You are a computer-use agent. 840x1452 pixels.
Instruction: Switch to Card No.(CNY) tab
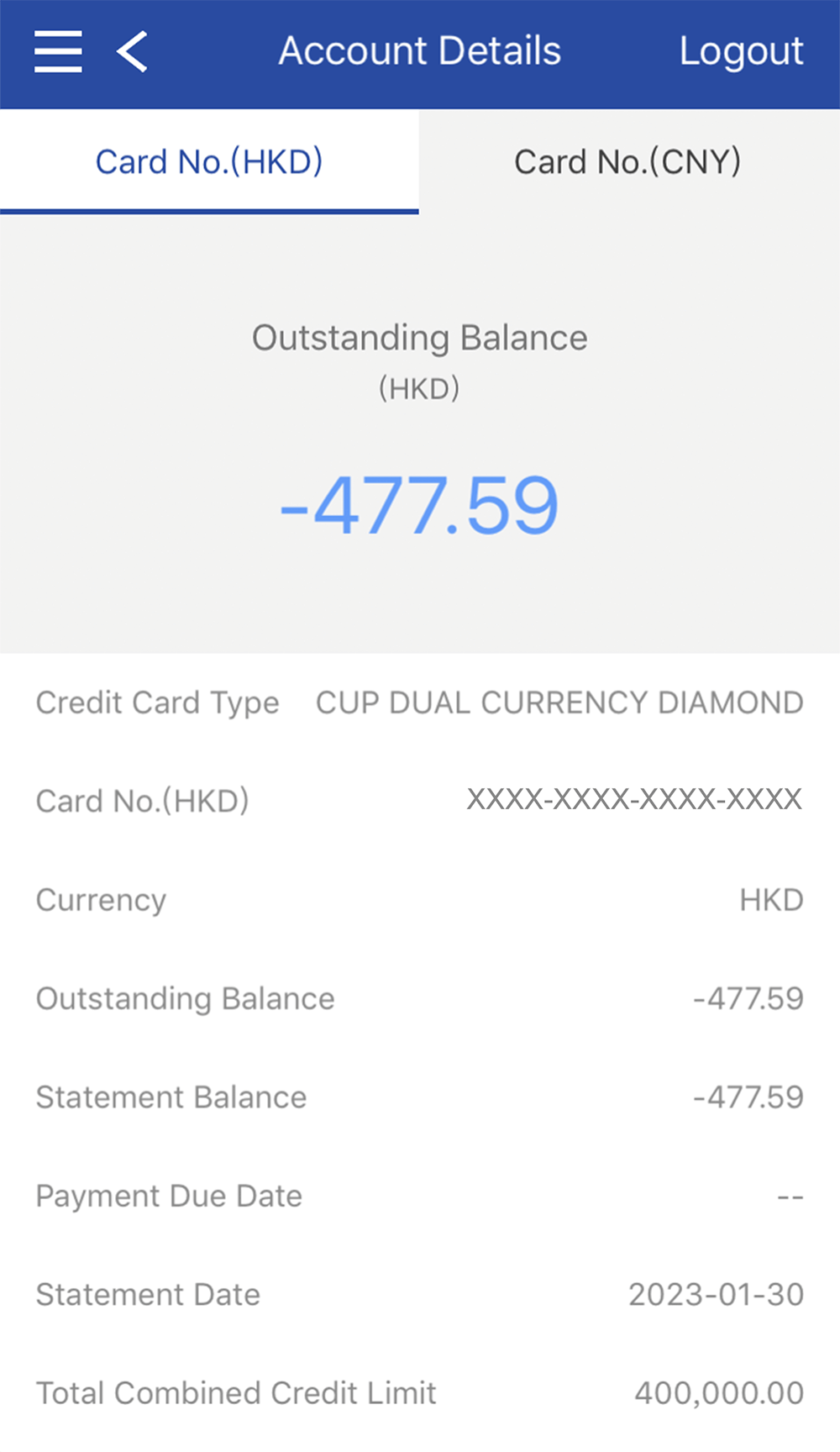point(628,162)
